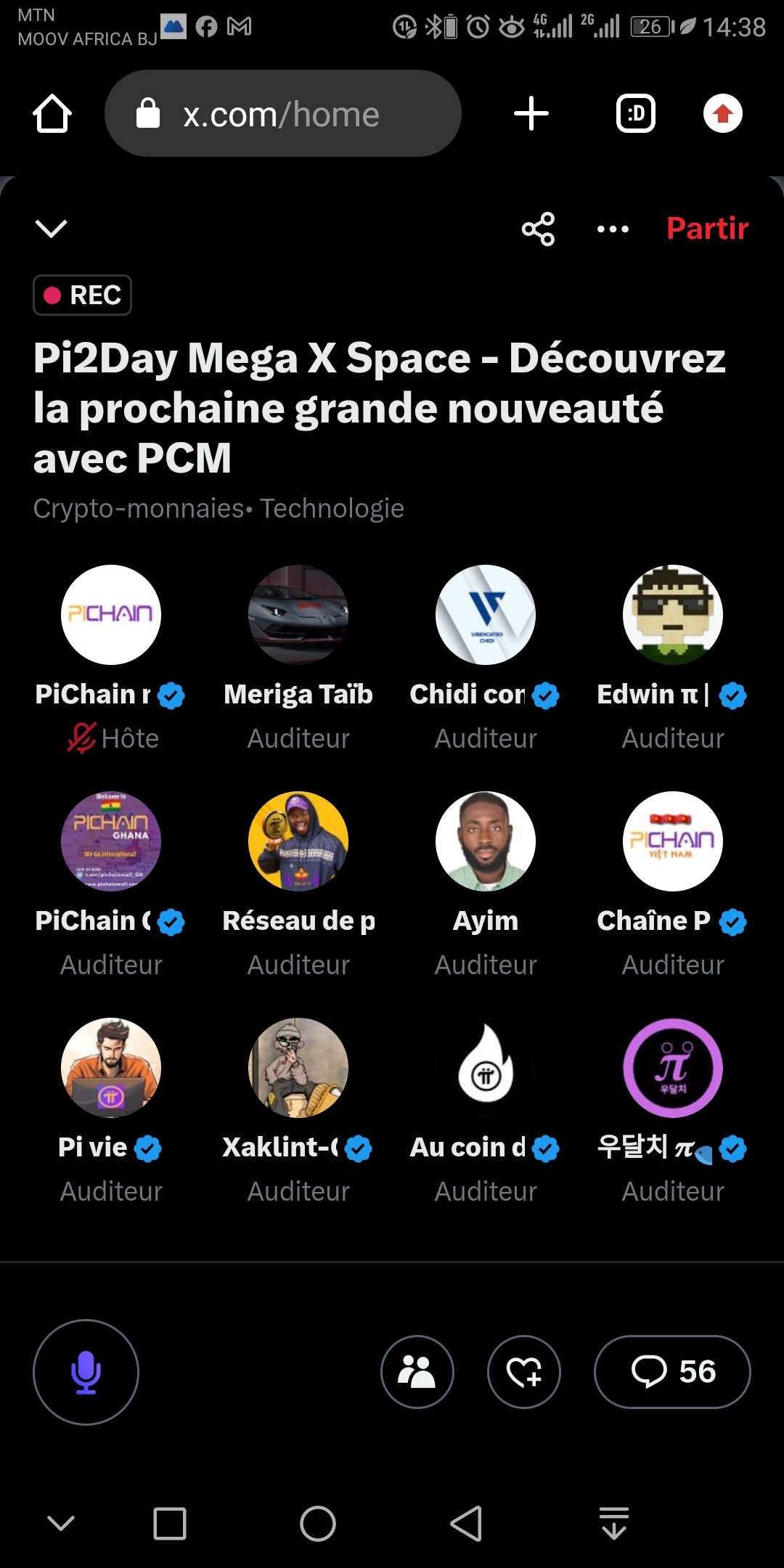Share this X Space
The height and width of the screenshot is (1568, 784).
pos(538,229)
